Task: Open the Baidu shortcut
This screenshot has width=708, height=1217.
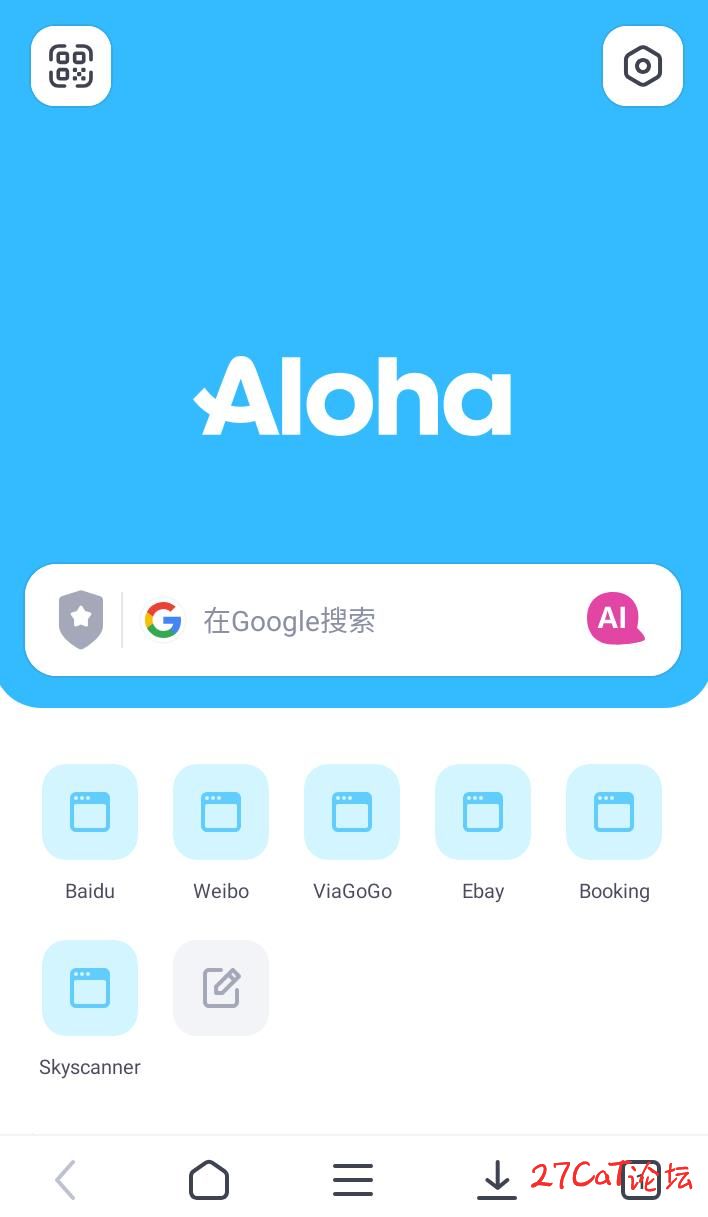Action: coord(90,812)
